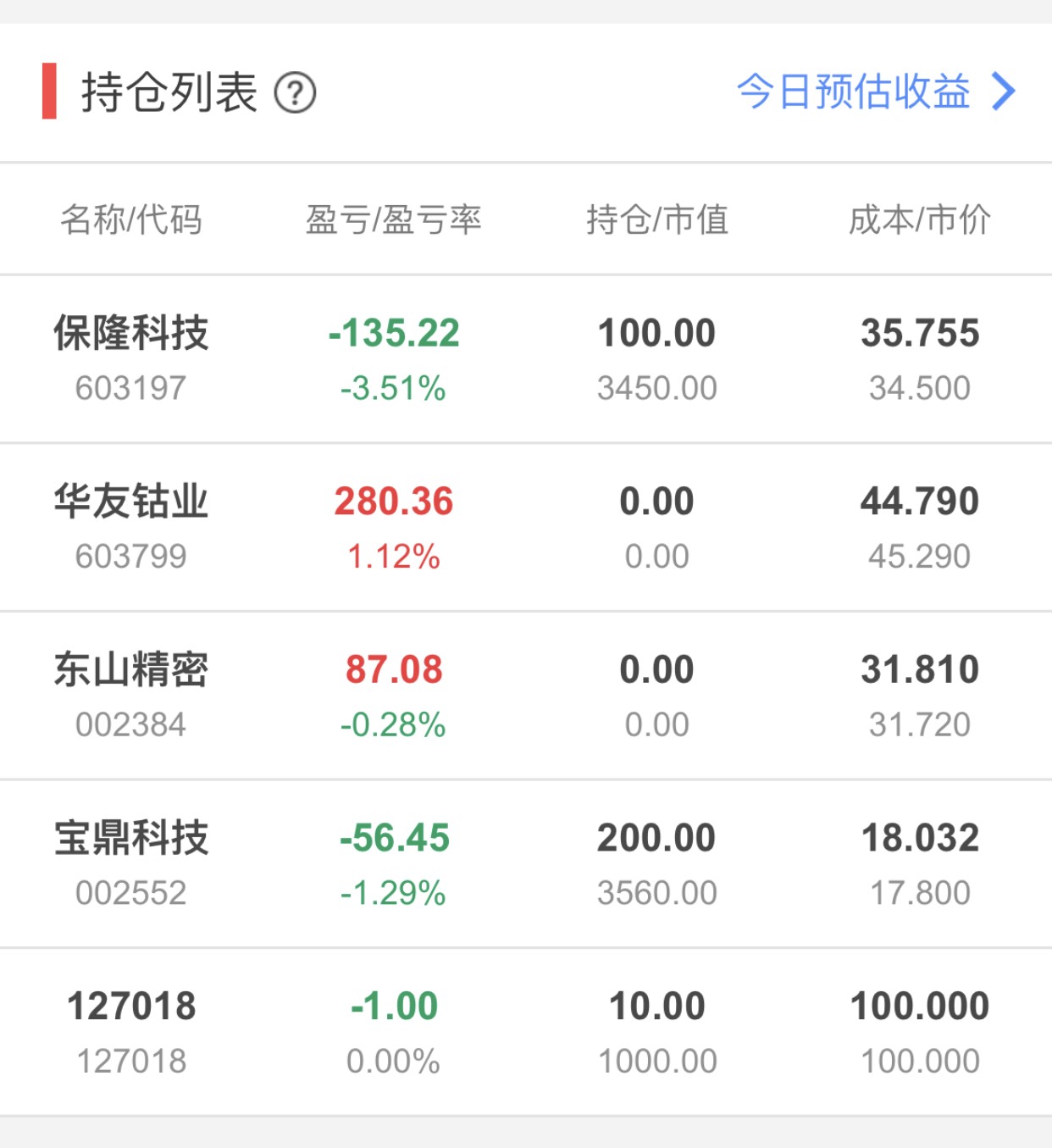Click the 280.36 profit value of 华友钴业
Image resolution: width=1052 pixels, height=1148 pixels.
394,500
